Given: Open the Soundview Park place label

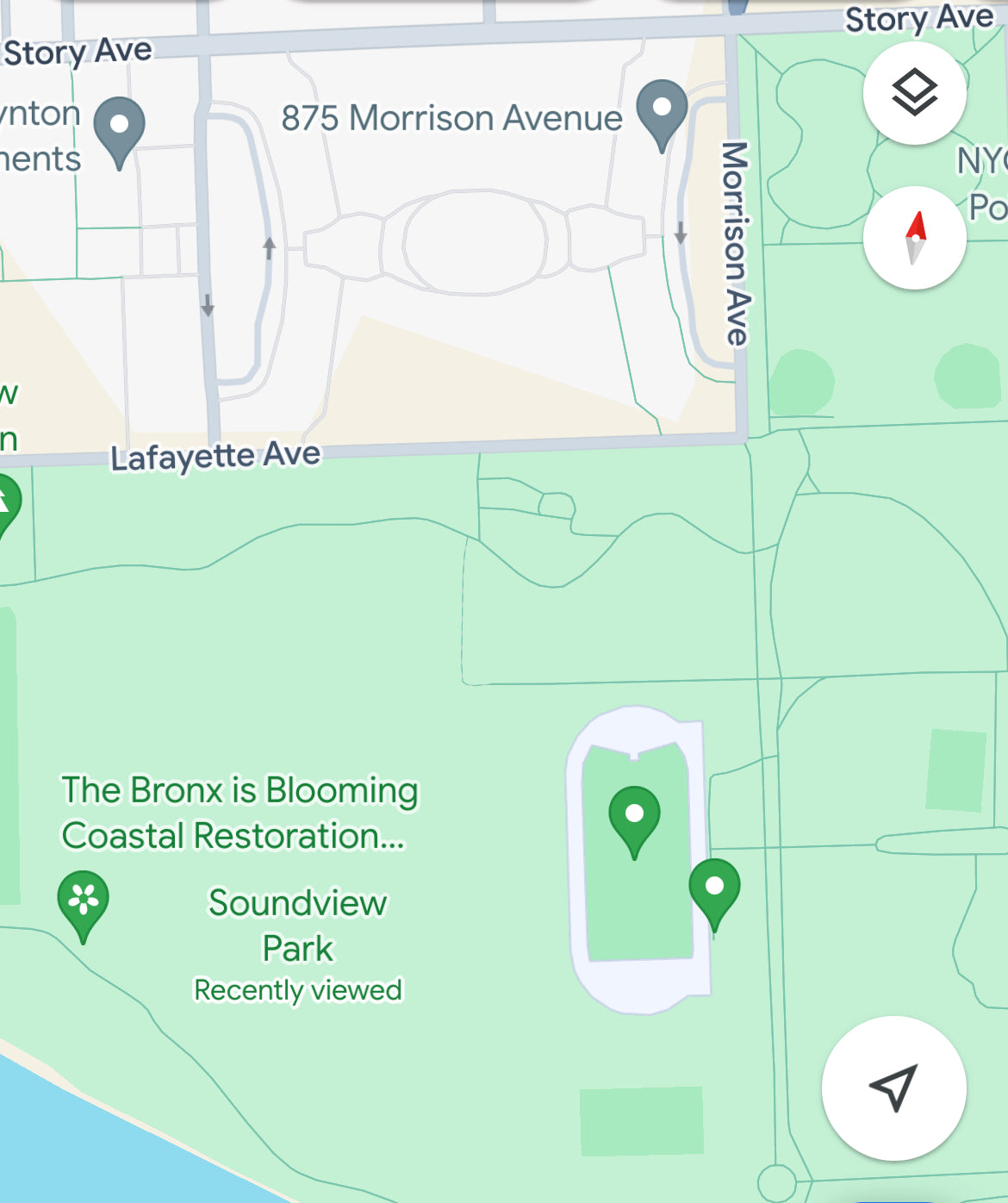Looking at the screenshot, I should point(297,926).
